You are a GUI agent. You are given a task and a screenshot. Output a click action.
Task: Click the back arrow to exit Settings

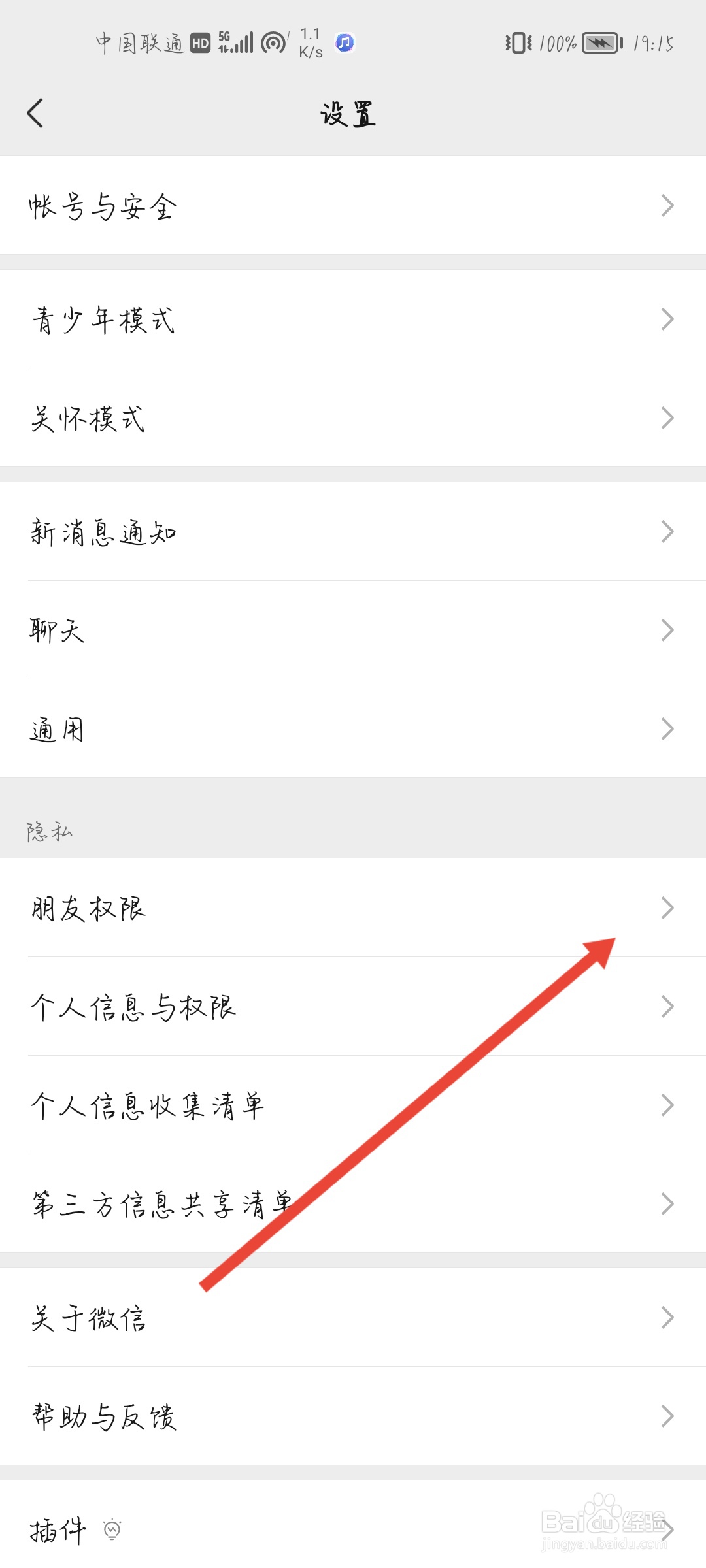coord(37,112)
